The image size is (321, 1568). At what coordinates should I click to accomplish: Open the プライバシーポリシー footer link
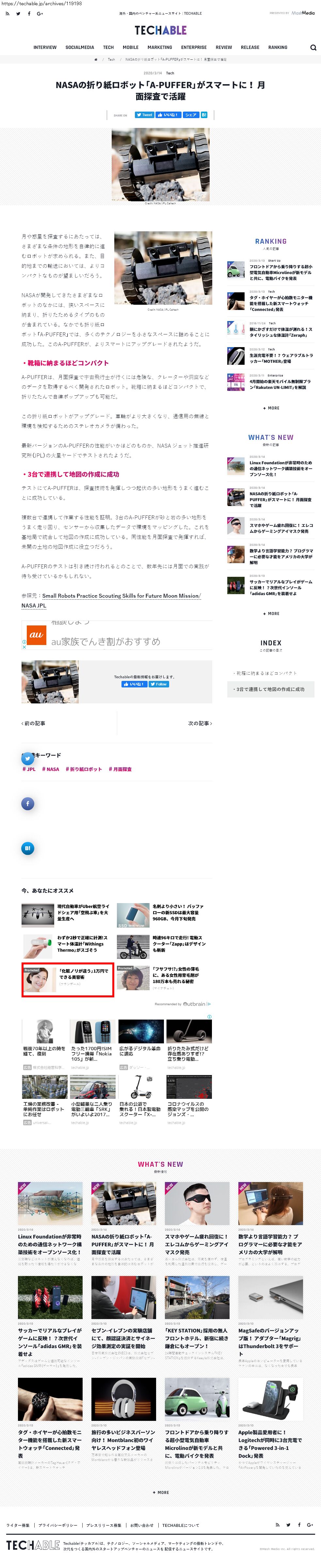click(x=58, y=1525)
